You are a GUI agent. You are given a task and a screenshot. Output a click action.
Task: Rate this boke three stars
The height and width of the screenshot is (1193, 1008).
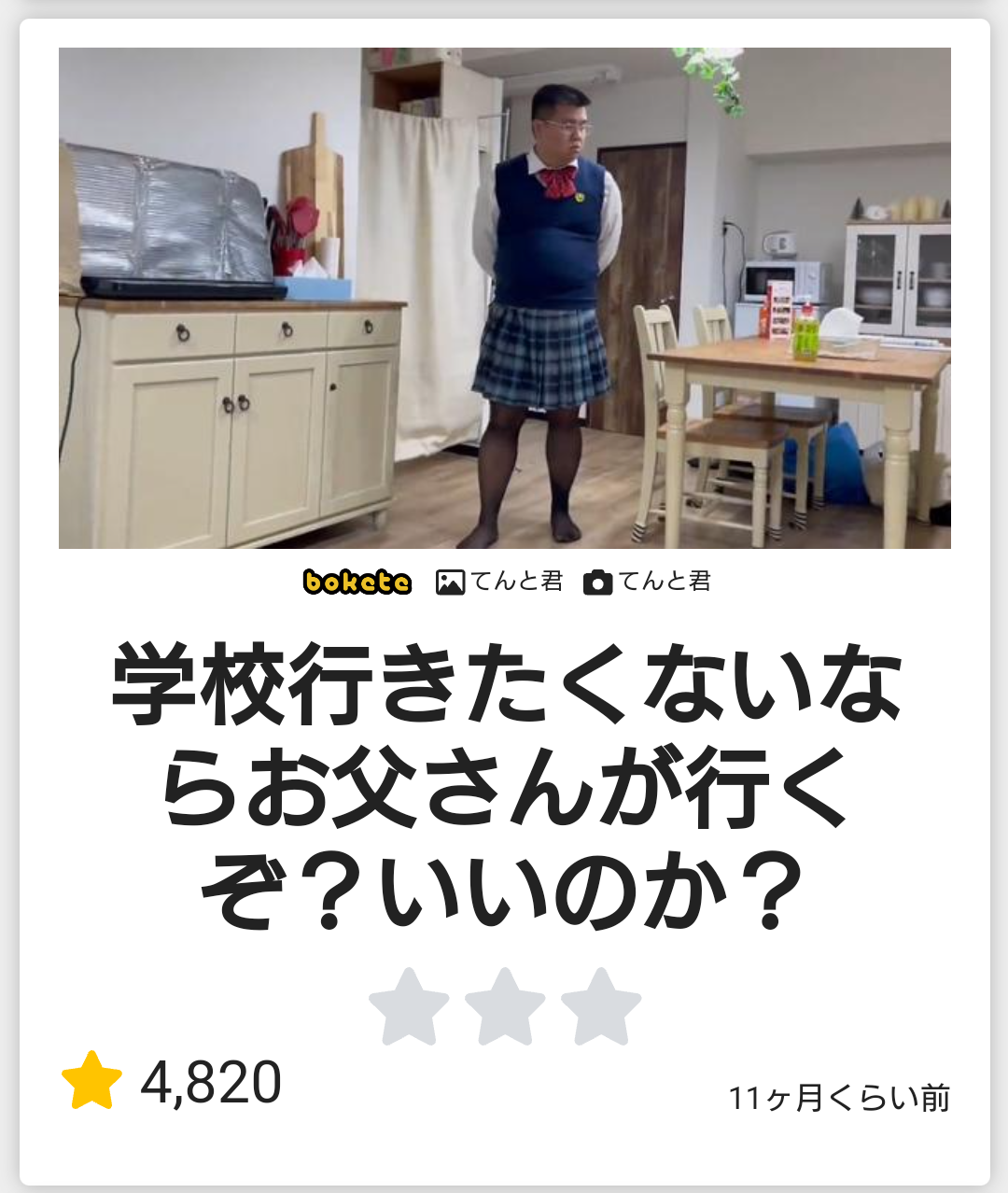(x=600, y=1007)
